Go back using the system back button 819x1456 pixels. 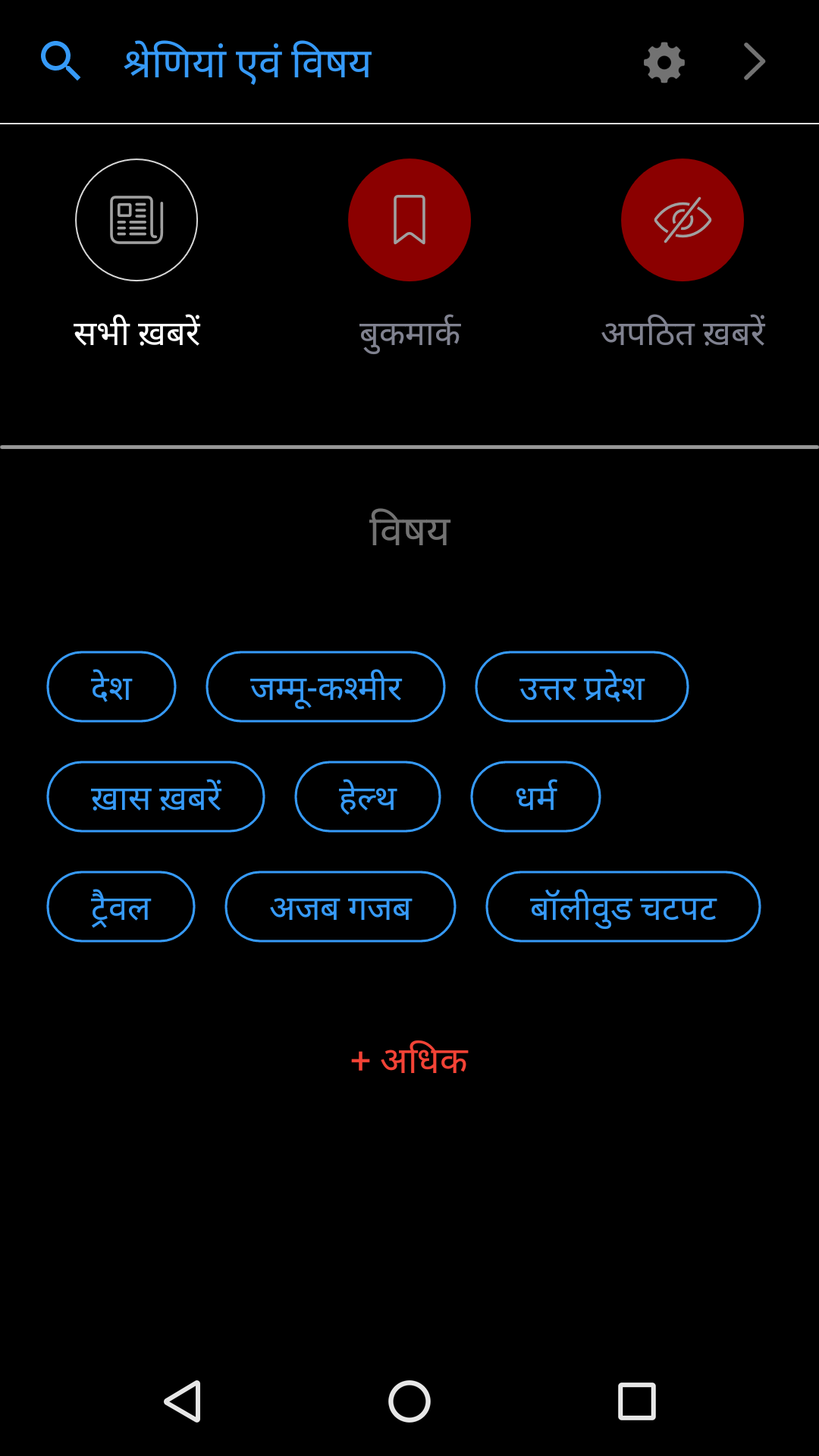pyautogui.click(x=183, y=1401)
